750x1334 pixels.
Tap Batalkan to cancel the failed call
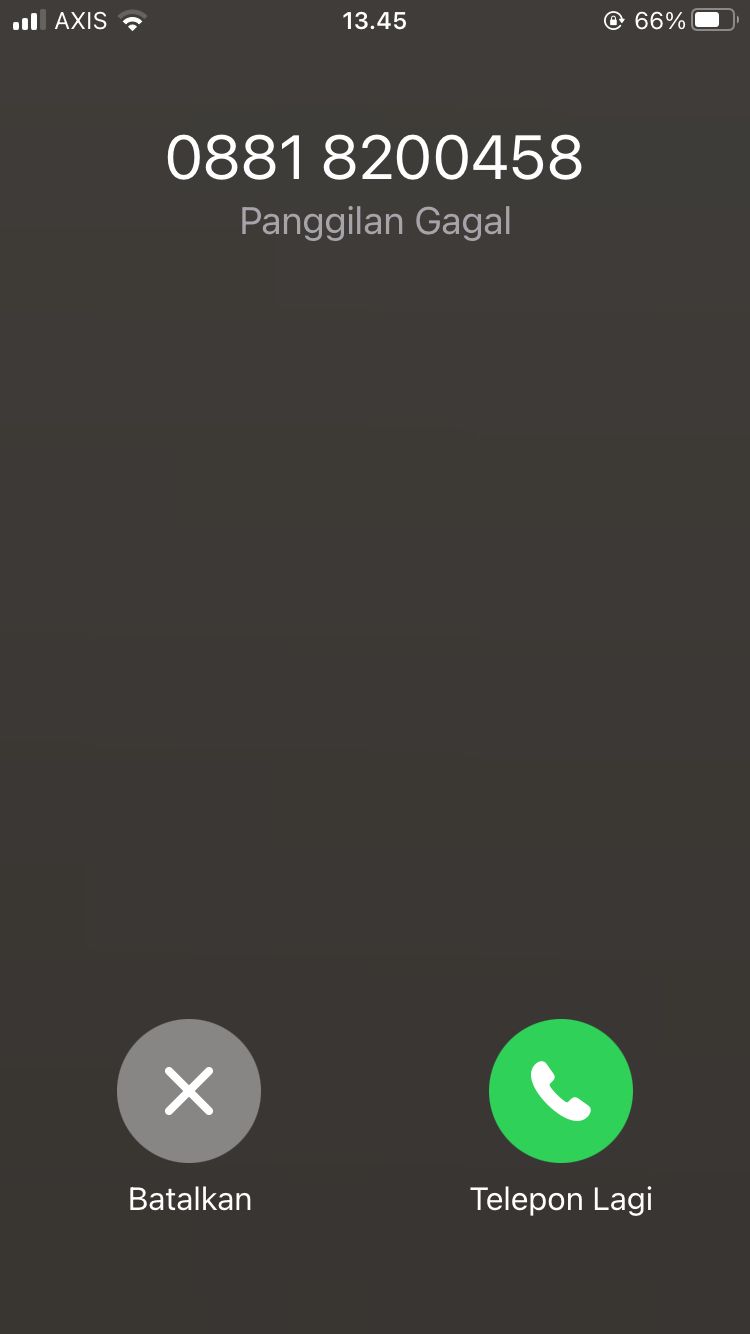point(189,1090)
